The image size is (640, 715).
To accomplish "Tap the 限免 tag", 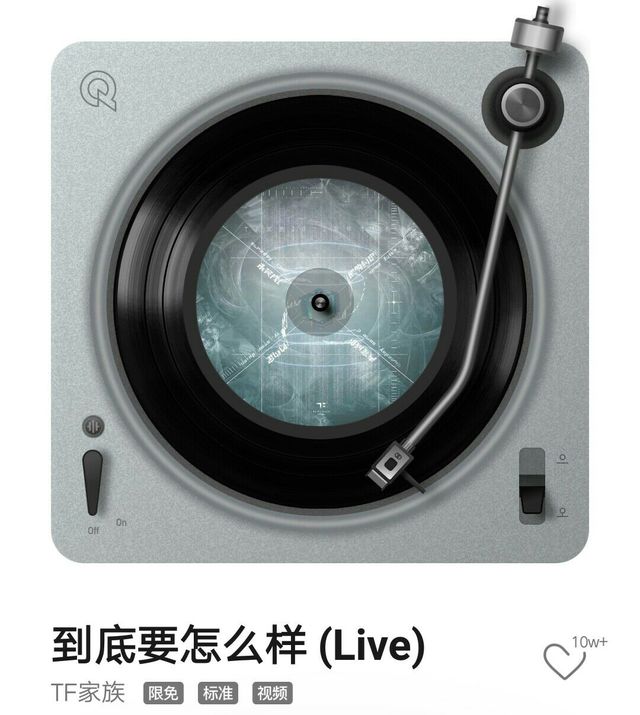I will coord(163,693).
